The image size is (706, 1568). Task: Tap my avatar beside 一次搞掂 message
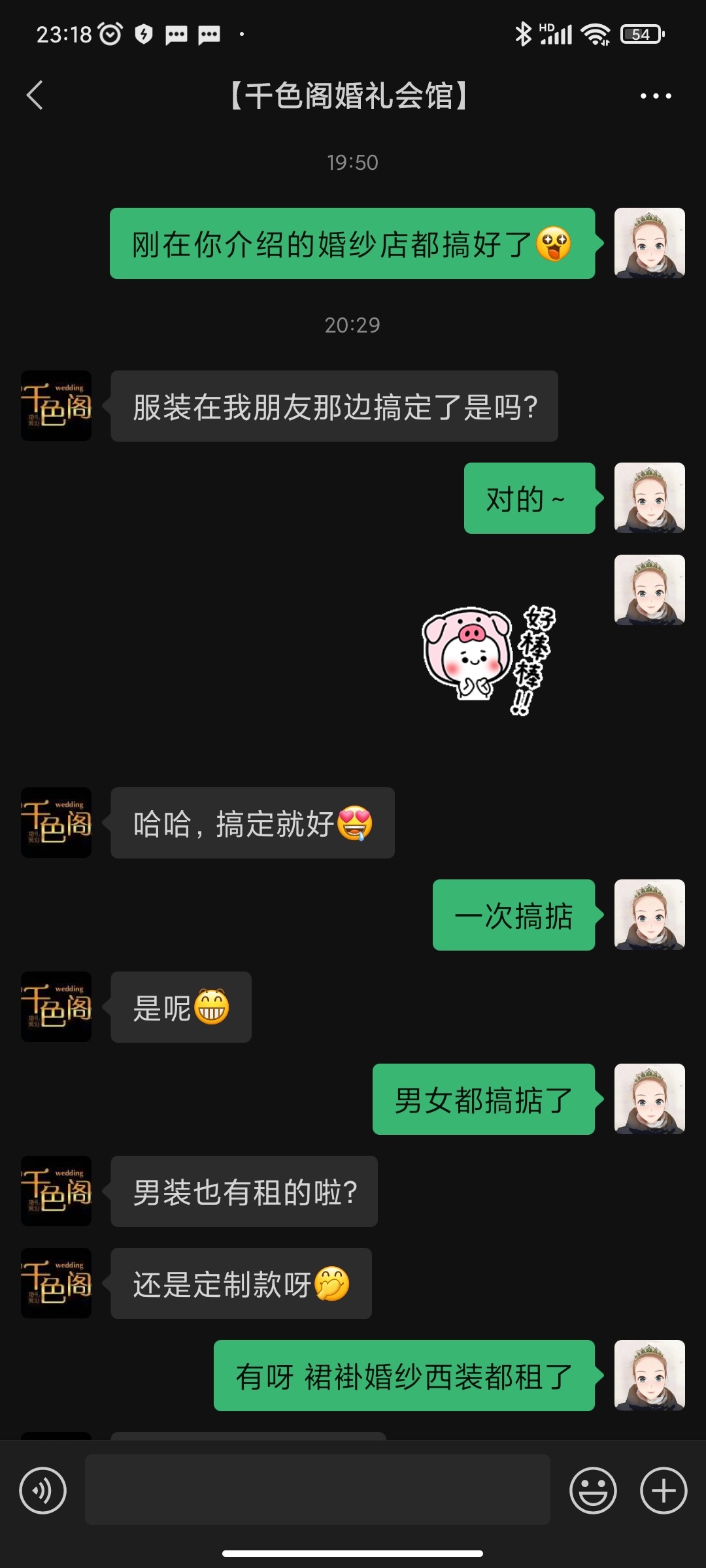[x=649, y=915]
